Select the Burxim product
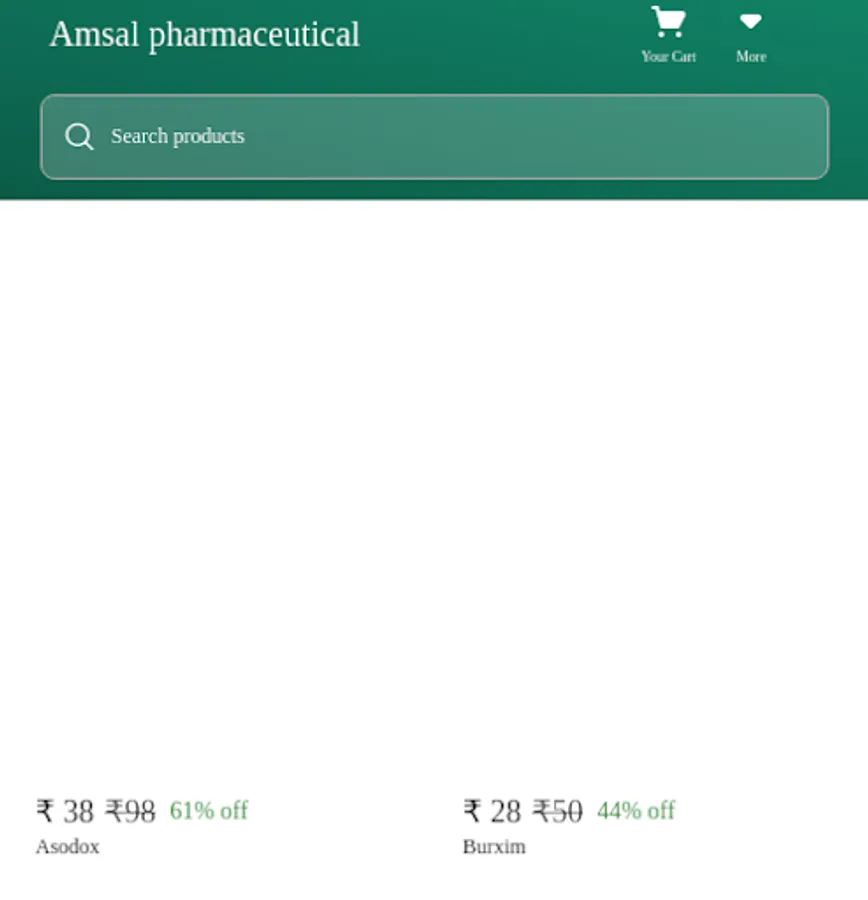The width and height of the screenshot is (868, 900). tap(493, 846)
